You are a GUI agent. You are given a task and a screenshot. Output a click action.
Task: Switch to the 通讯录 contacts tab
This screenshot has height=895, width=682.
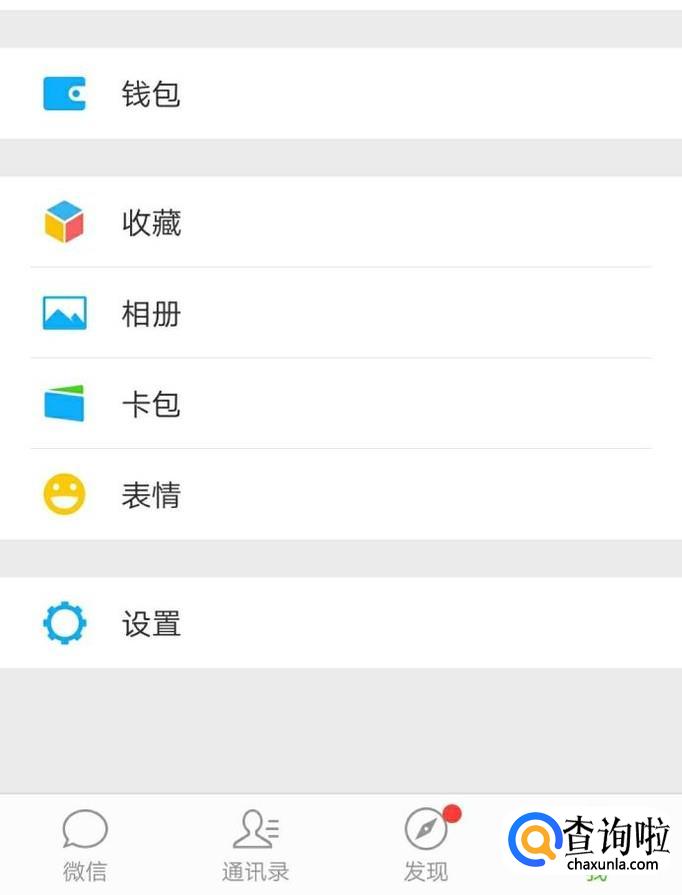(x=255, y=845)
